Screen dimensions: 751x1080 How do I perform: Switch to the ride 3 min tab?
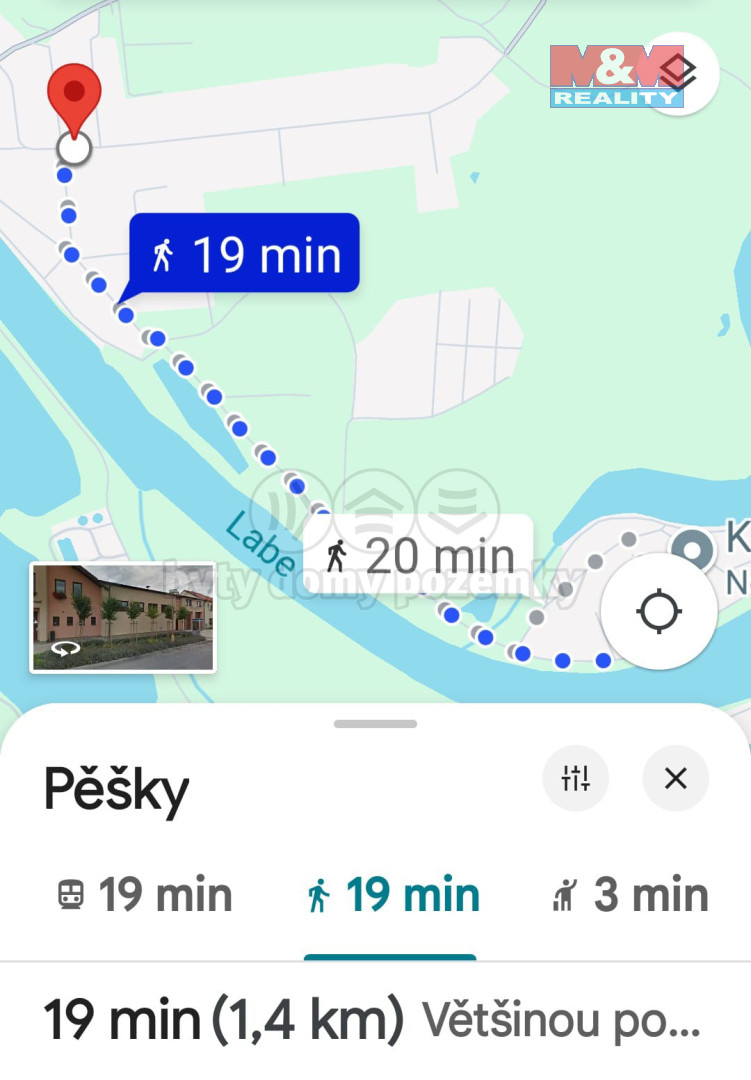point(632,895)
